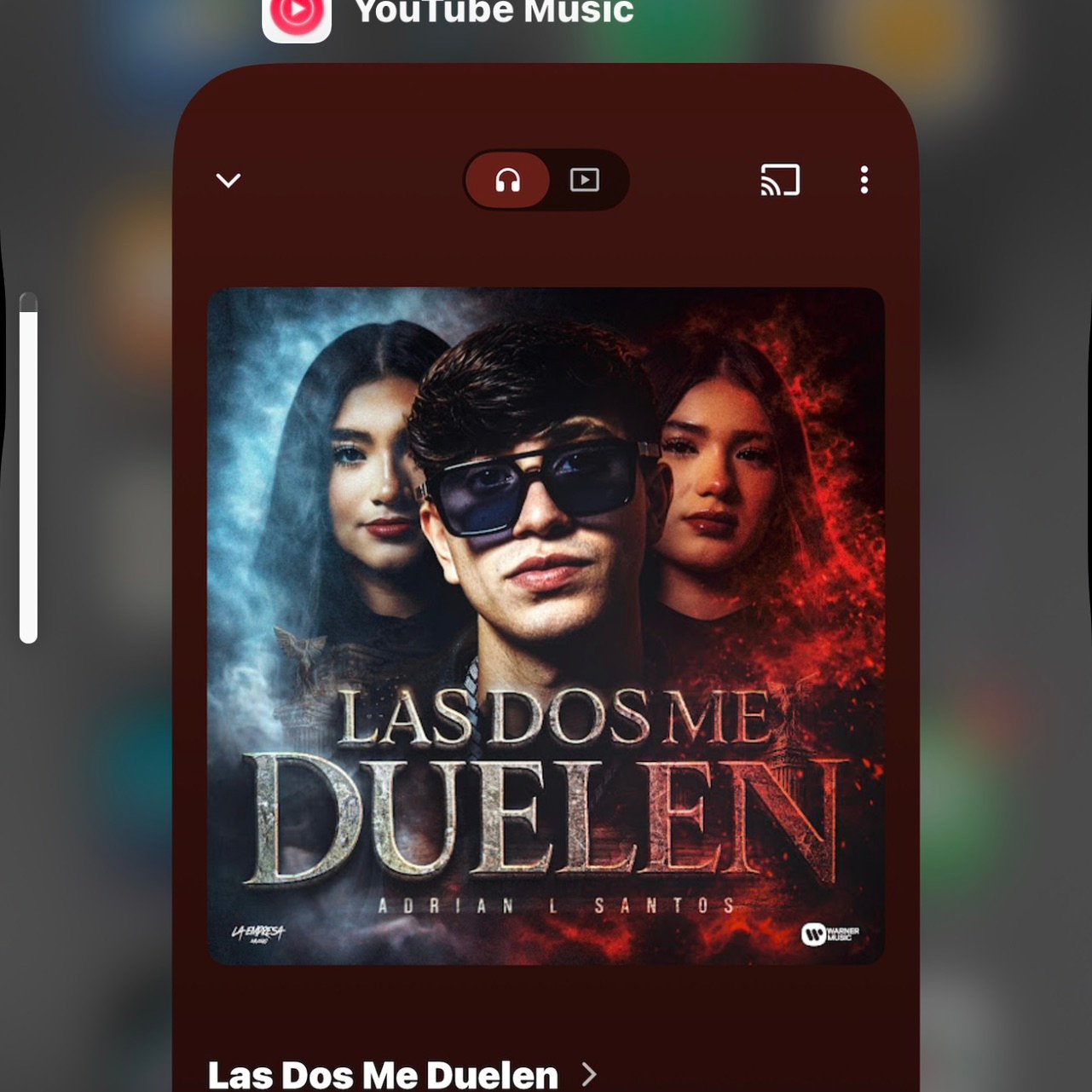The image size is (1092, 1092).
Task: Open the Las Dos Me Duelen song title
Action: tap(384, 1074)
